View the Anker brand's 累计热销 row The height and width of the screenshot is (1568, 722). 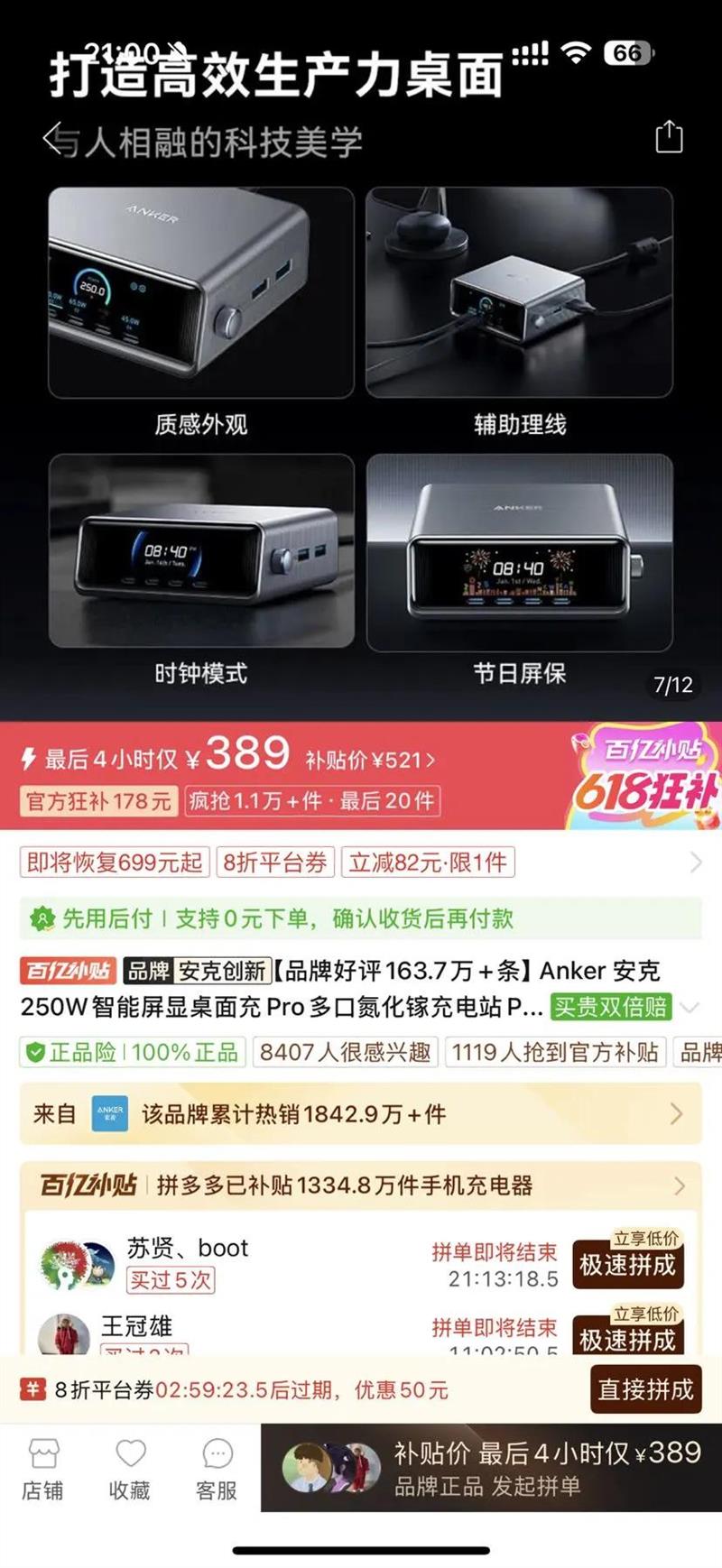[x=361, y=1114]
